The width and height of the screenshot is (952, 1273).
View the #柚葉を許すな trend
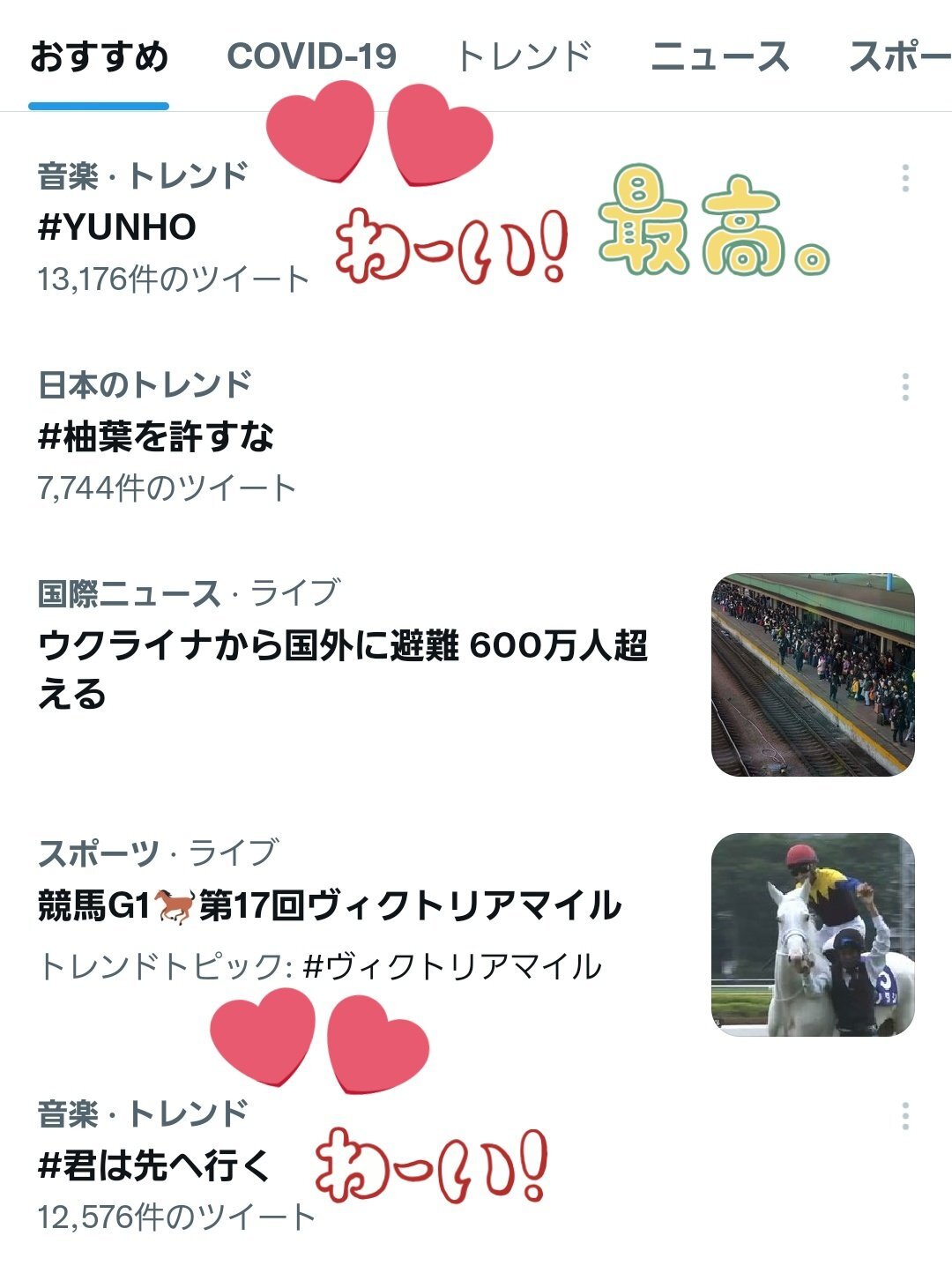[x=156, y=436]
